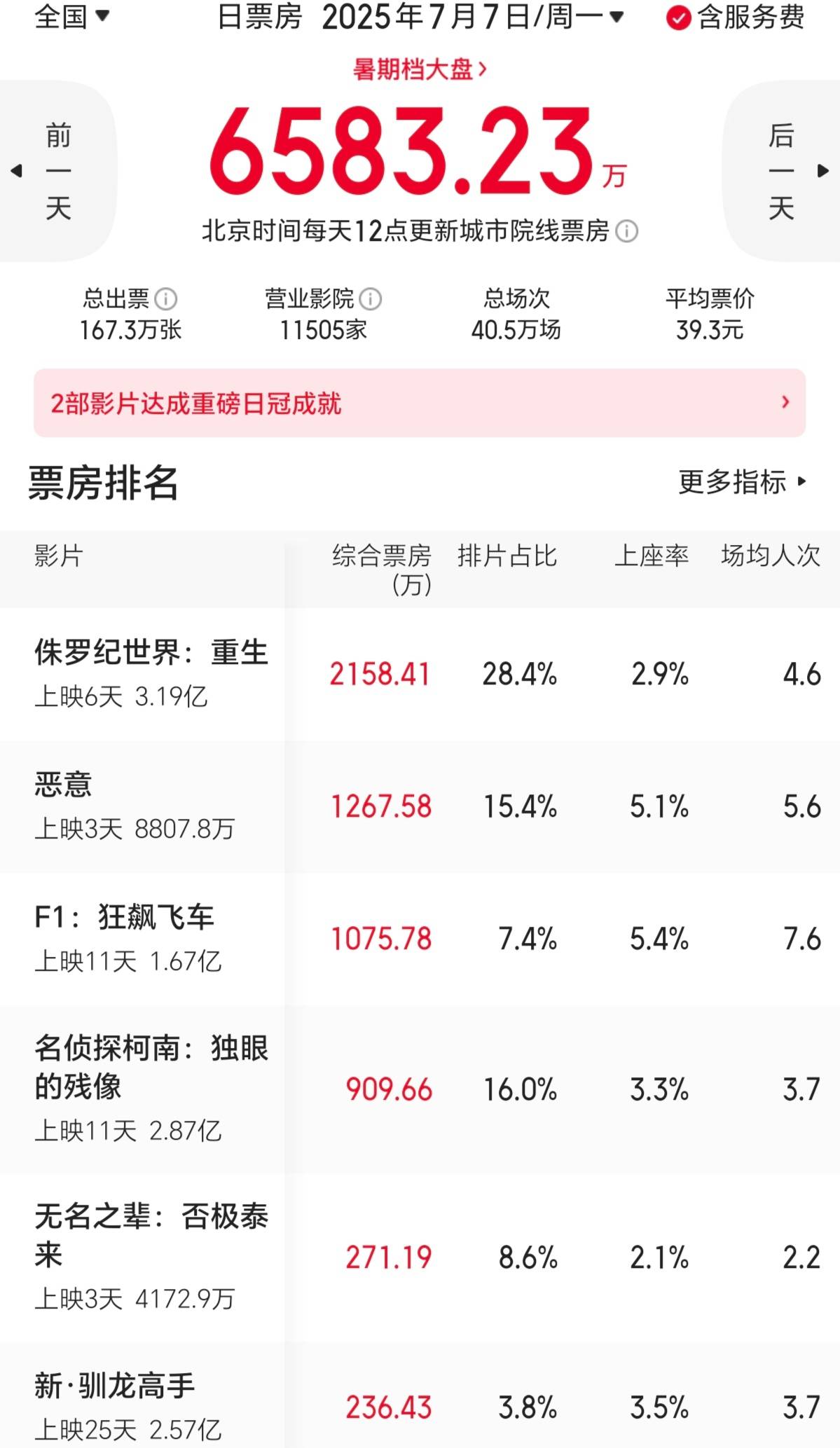Tap info icon beside 北京时间每天12点更新城市院线票房

(x=626, y=231)
